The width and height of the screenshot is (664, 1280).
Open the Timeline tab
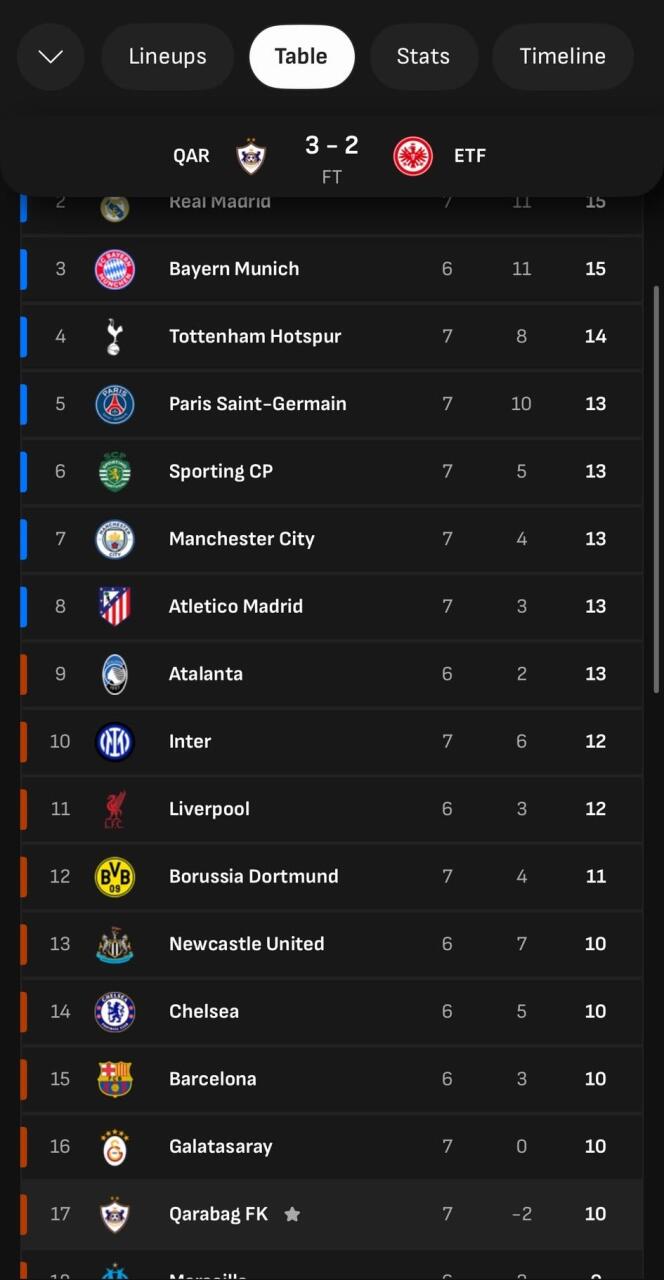[562, 57]
